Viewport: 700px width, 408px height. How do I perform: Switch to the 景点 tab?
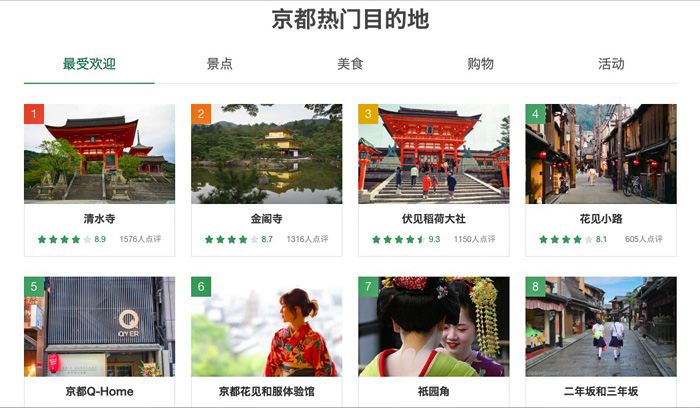(x=219, y=64)
